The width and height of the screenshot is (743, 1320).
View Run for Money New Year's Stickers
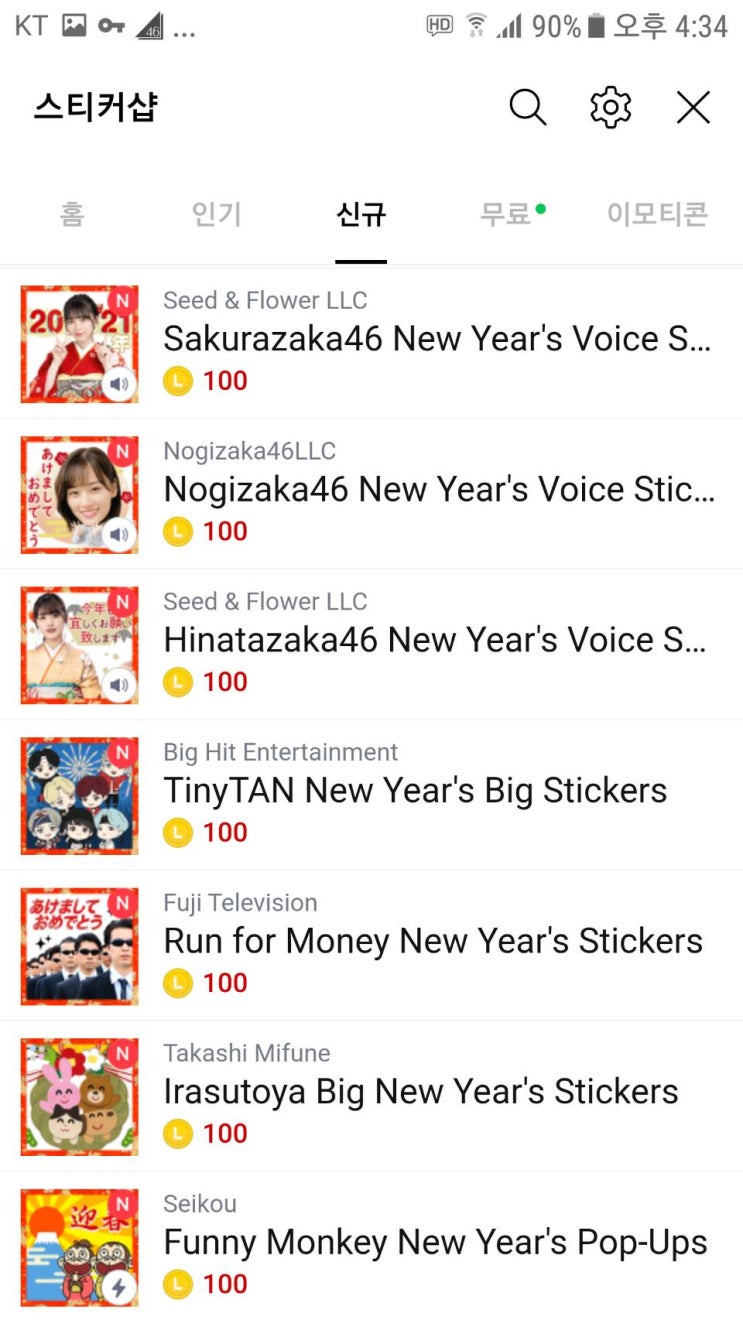coord(433,942)
